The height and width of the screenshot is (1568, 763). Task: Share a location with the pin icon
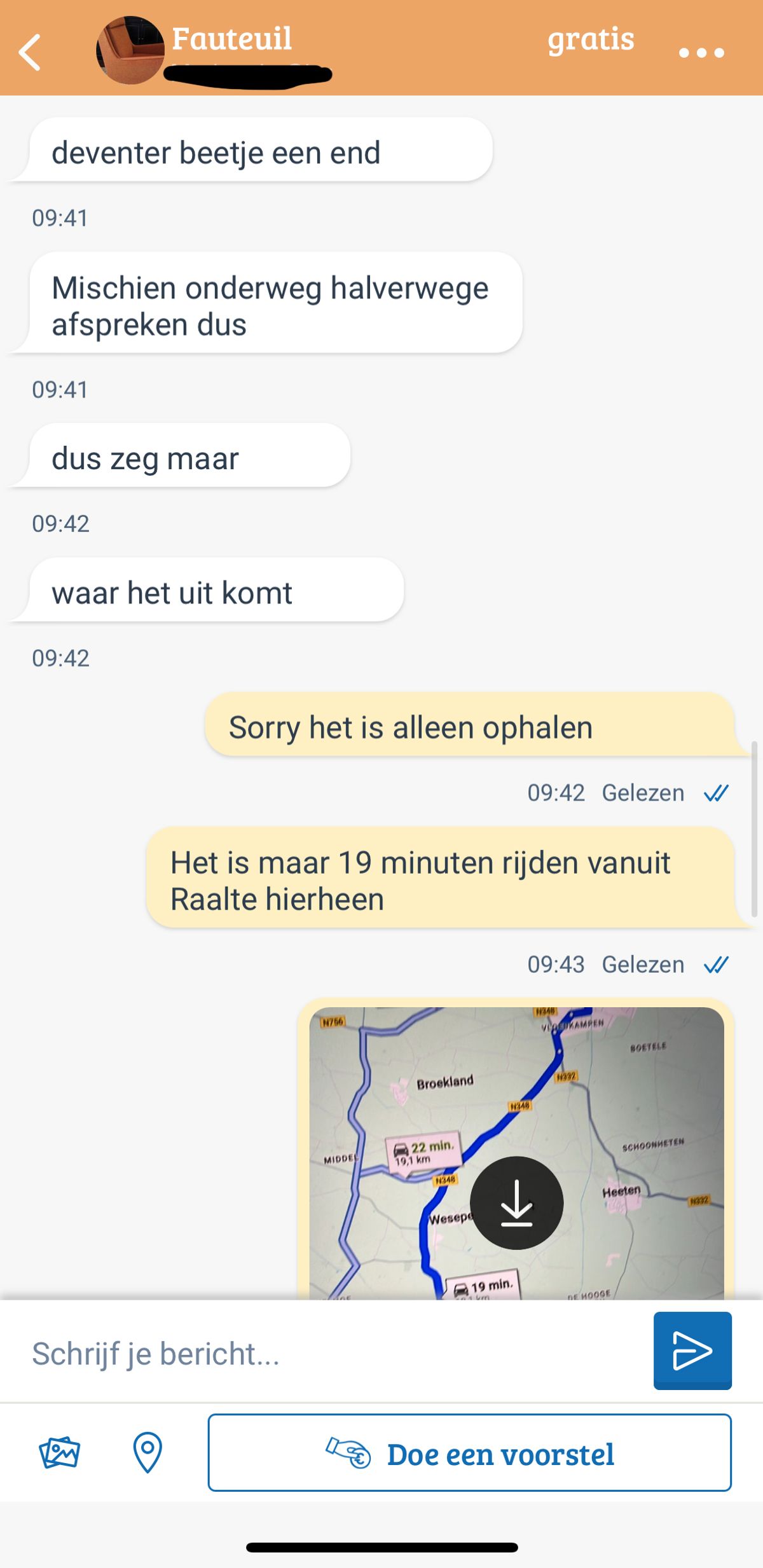coord(148,1453)
